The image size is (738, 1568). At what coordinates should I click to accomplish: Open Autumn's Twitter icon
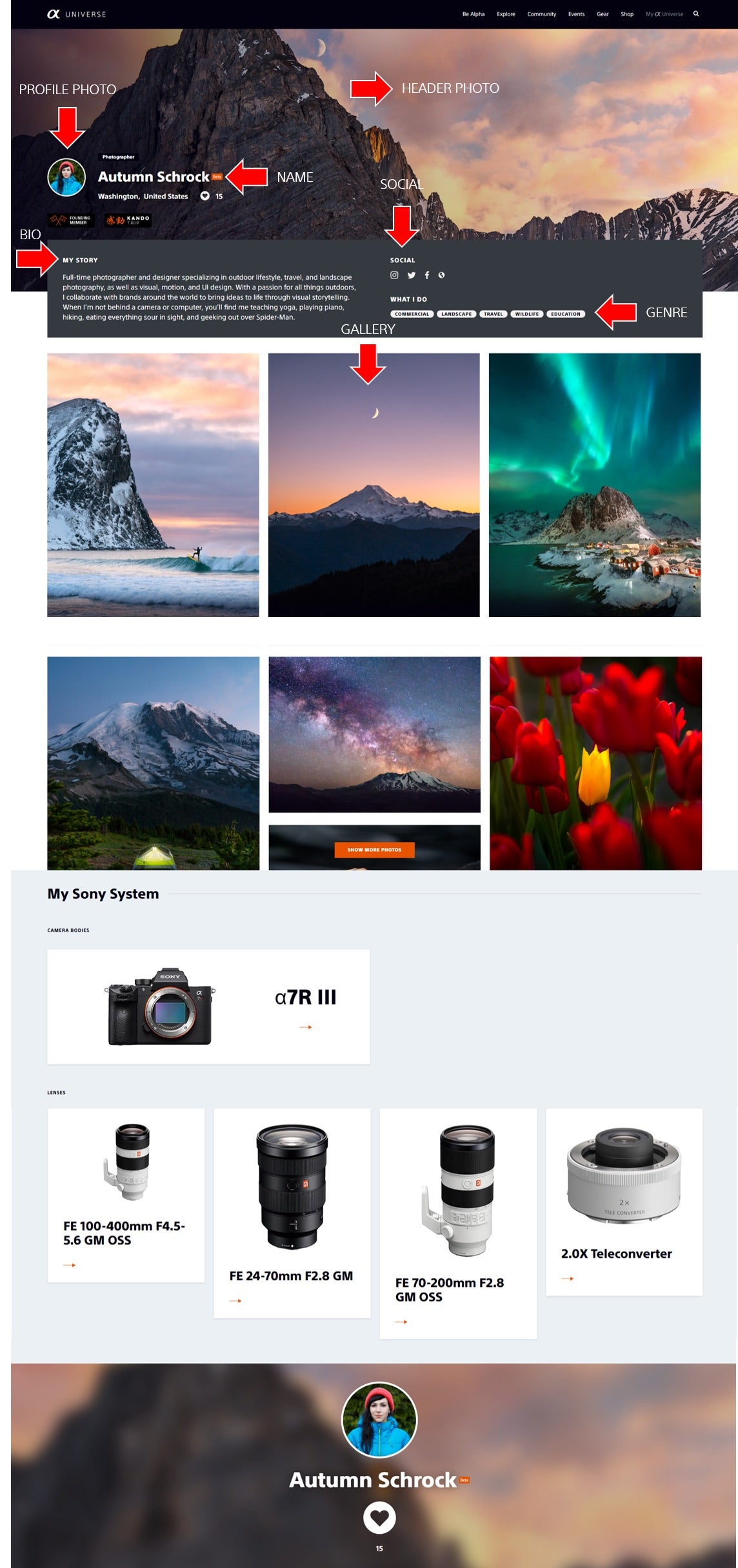coord(411,275)
